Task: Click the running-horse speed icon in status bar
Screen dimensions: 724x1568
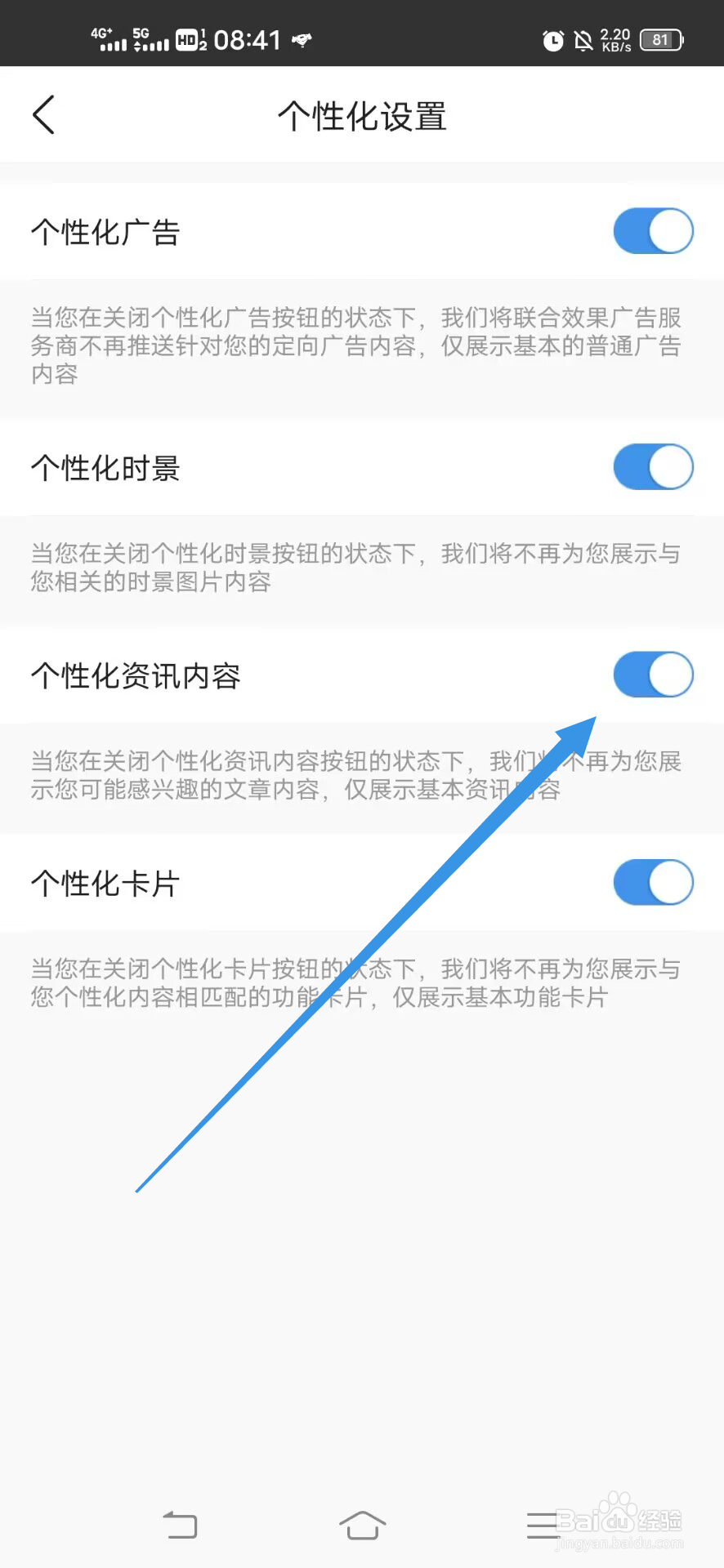Action: tap(302, 39)
